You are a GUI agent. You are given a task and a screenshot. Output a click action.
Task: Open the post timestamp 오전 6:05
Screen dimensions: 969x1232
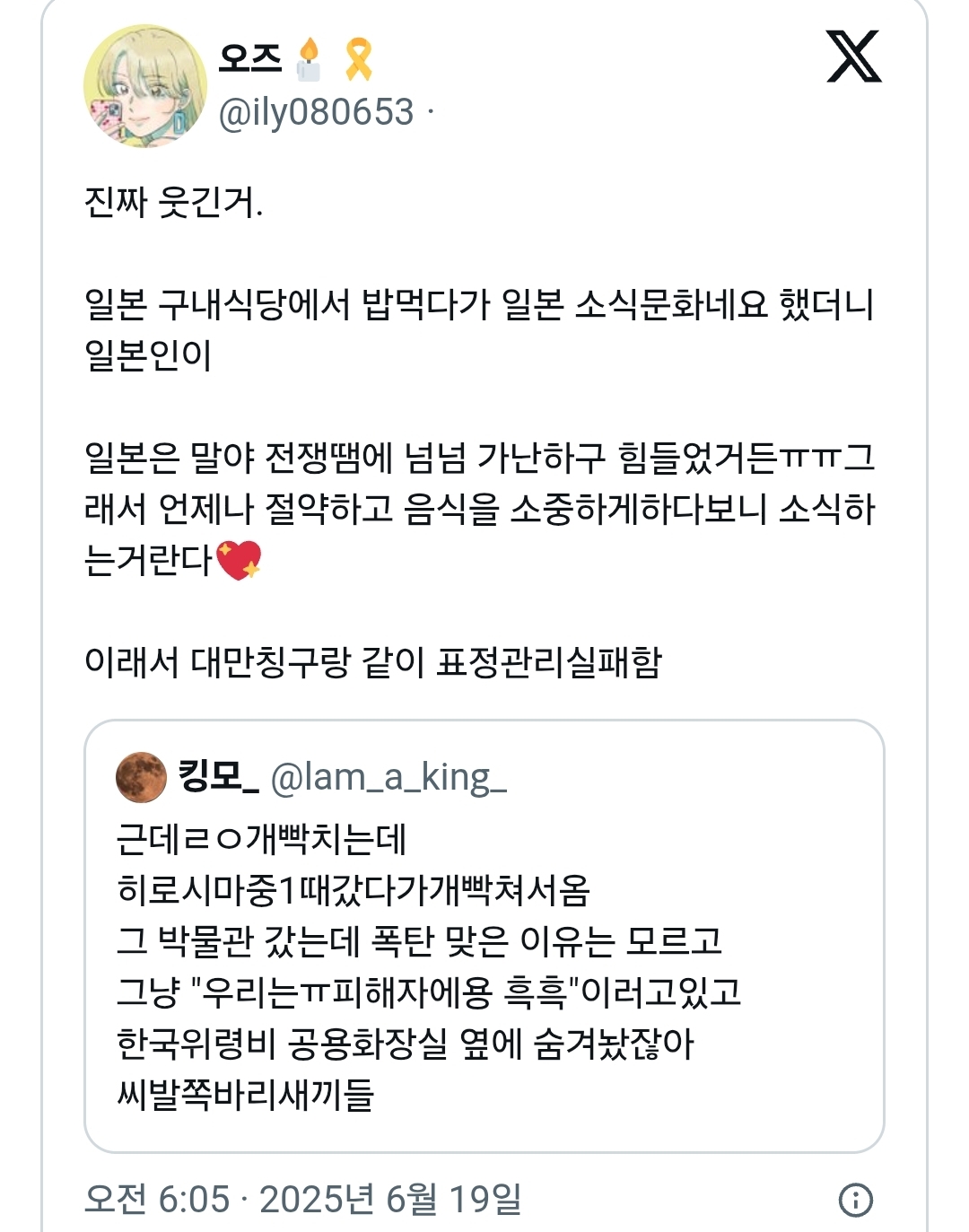pyautogui.click(x=158, y=1199)
